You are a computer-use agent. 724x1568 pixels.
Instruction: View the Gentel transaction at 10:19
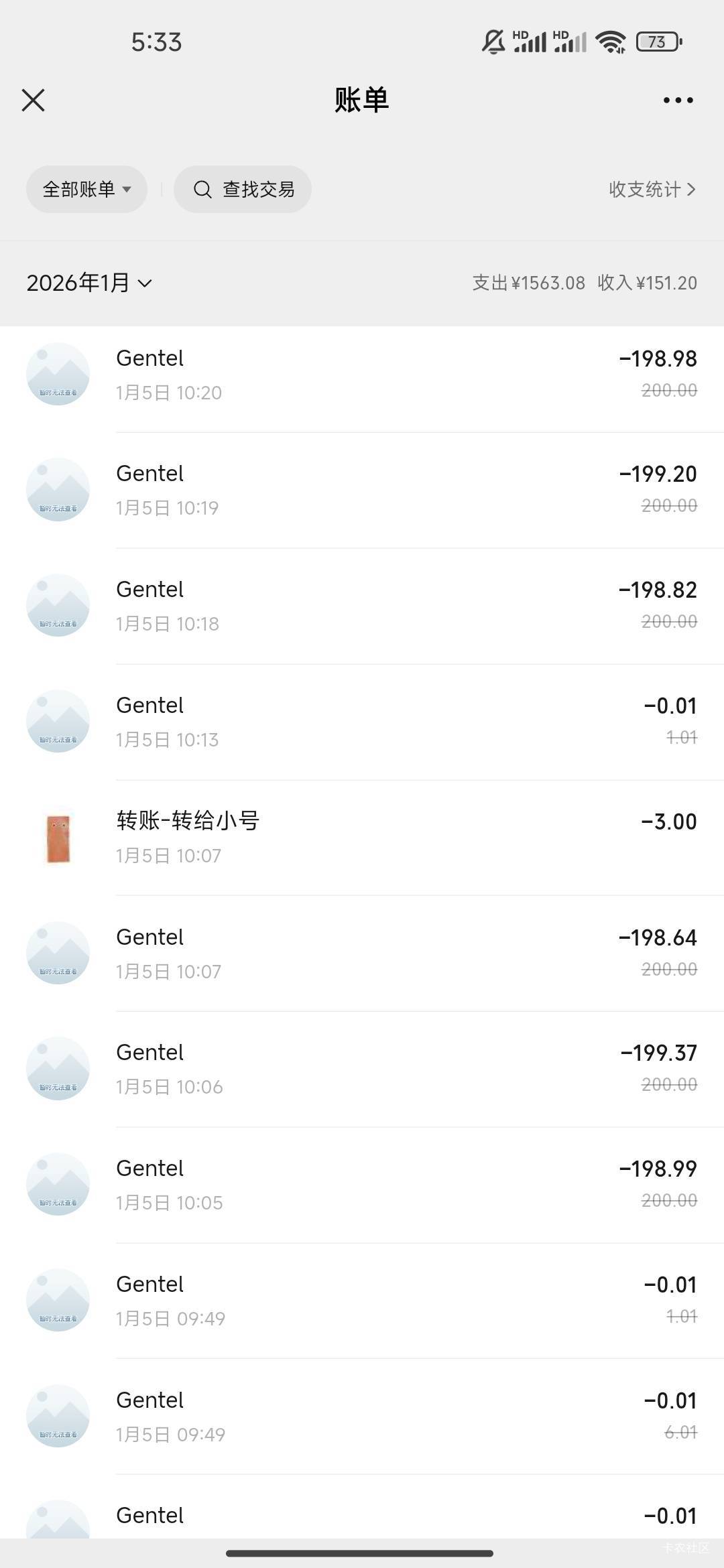362,490
